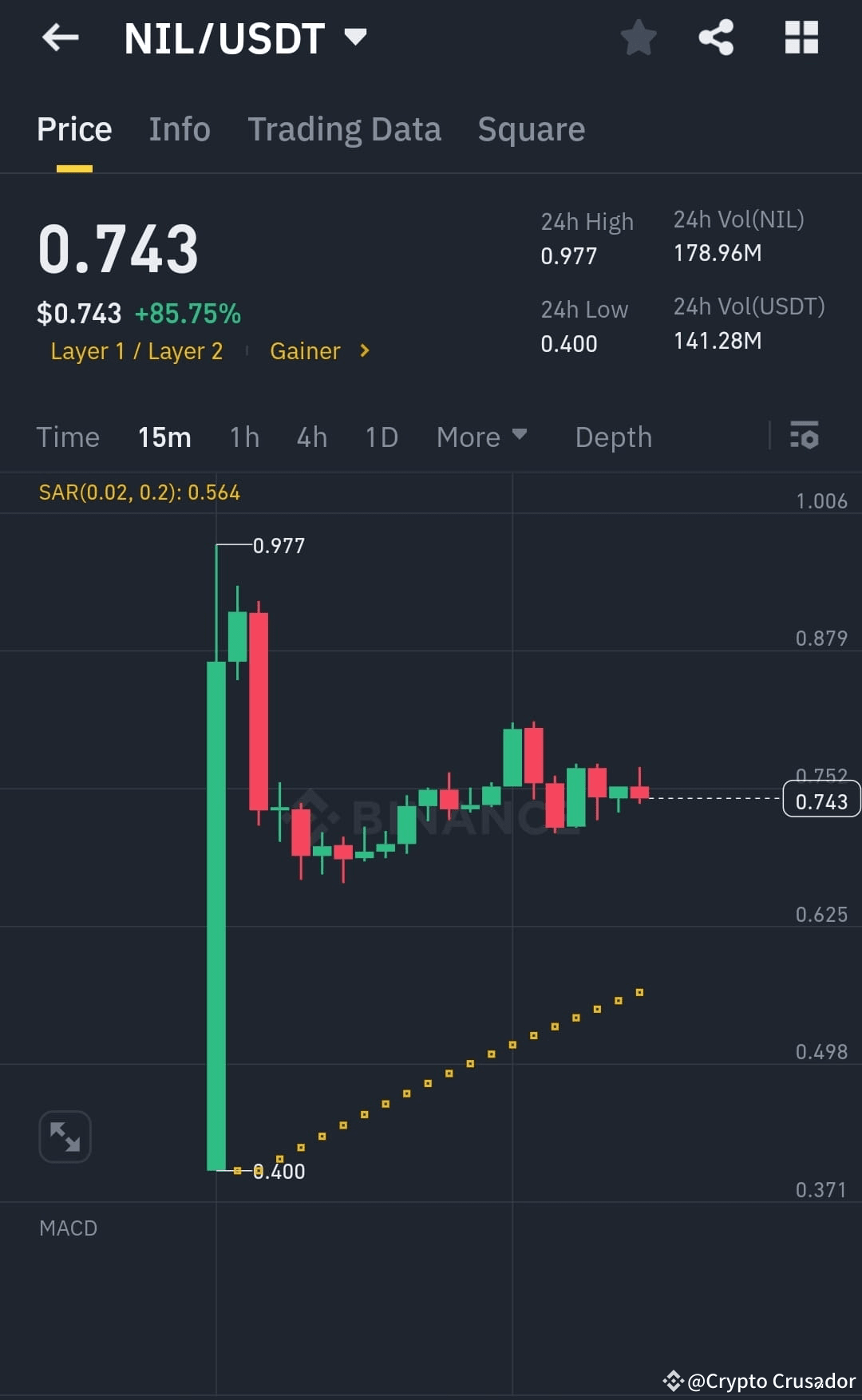Expand the More timeframe options
The width and height of the screenshot is (862, 1400).
tap(481, 437)
